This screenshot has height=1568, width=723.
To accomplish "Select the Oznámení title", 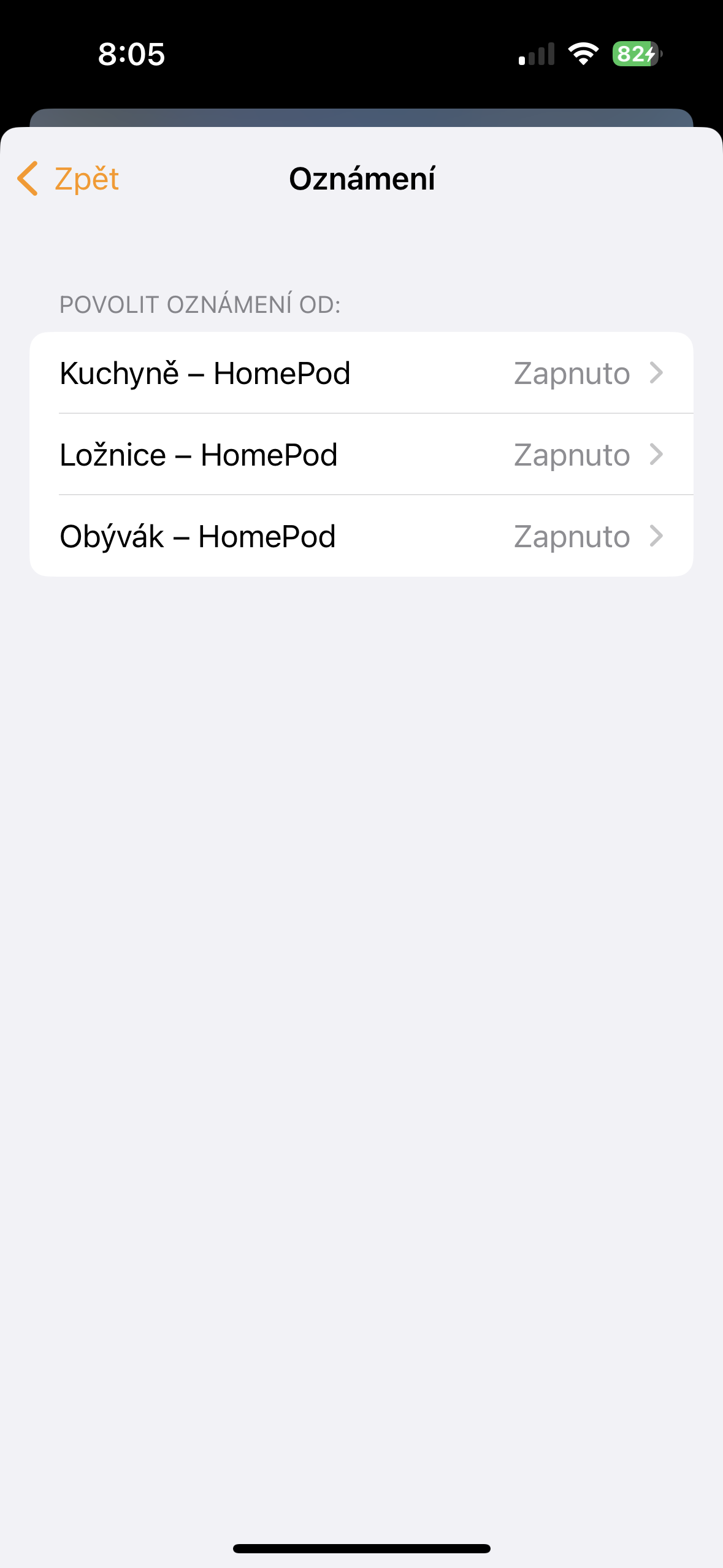I will [x=362, y=179].
